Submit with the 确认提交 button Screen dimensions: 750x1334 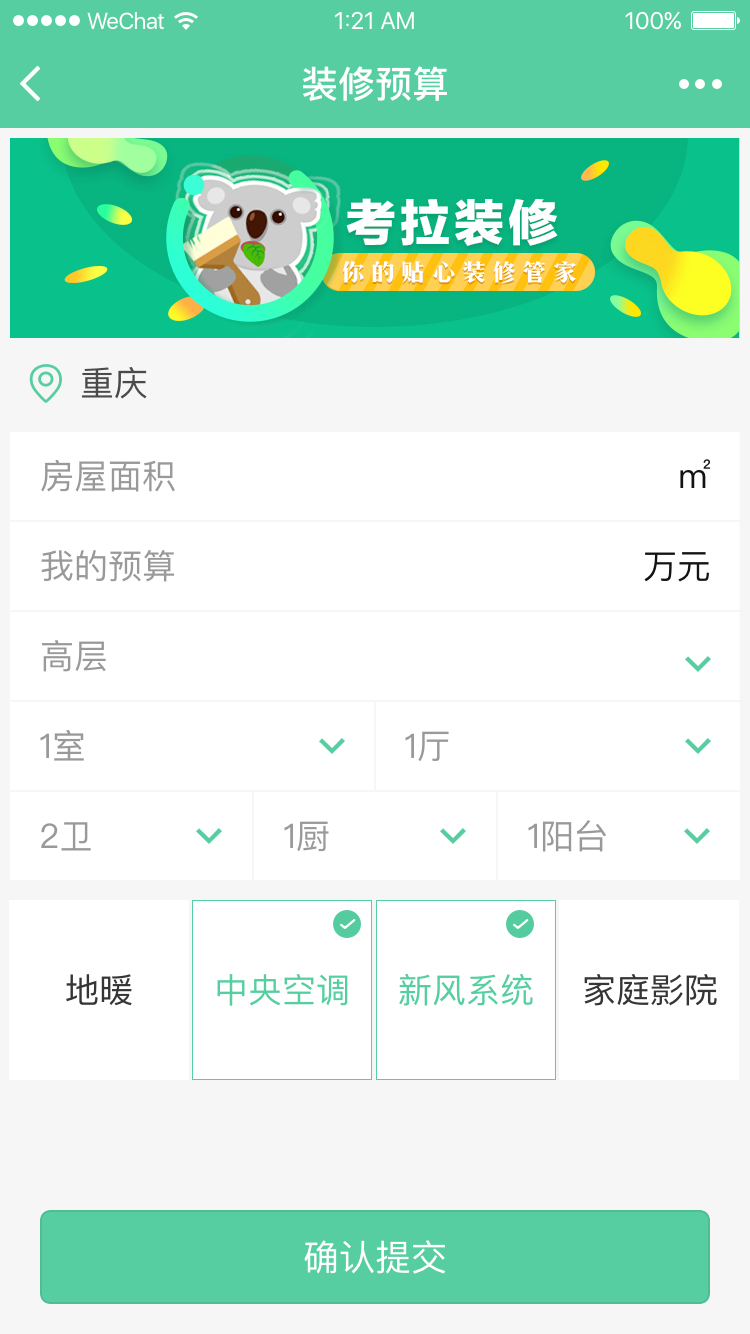pyautogui.click(x=375, y=1257)
